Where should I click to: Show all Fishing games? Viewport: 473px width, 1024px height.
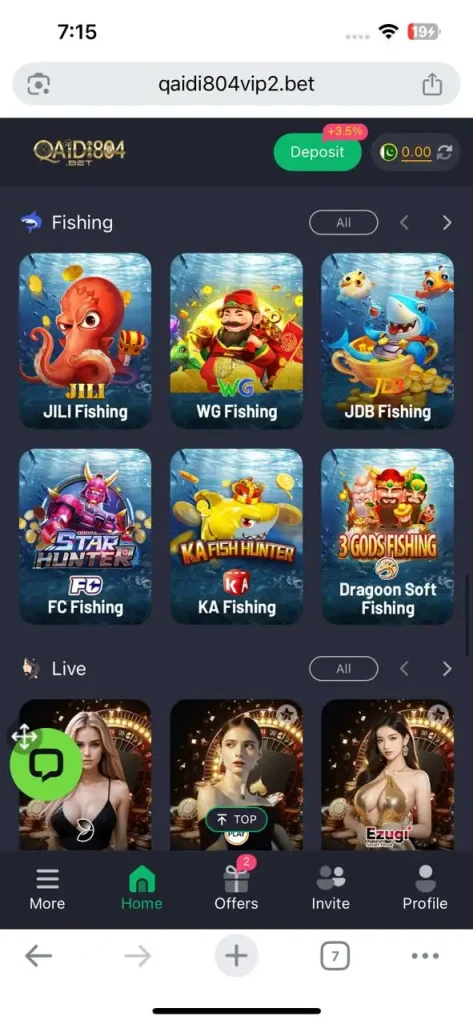point(344,223)
